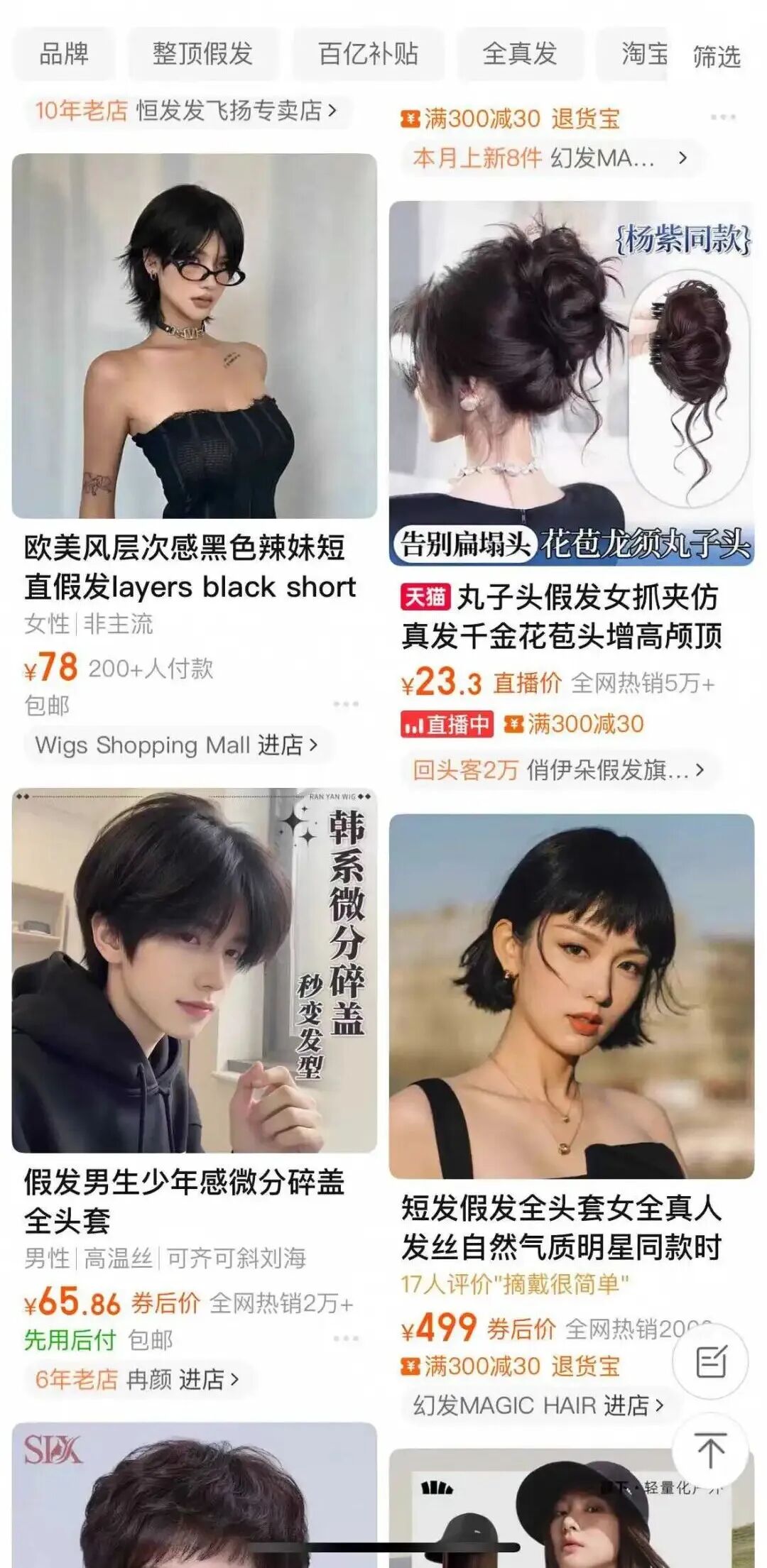The height and width of the screenshot is (1568, 767).
Task: Filter by 整顶假发
Action: click(x=202, y=54)
